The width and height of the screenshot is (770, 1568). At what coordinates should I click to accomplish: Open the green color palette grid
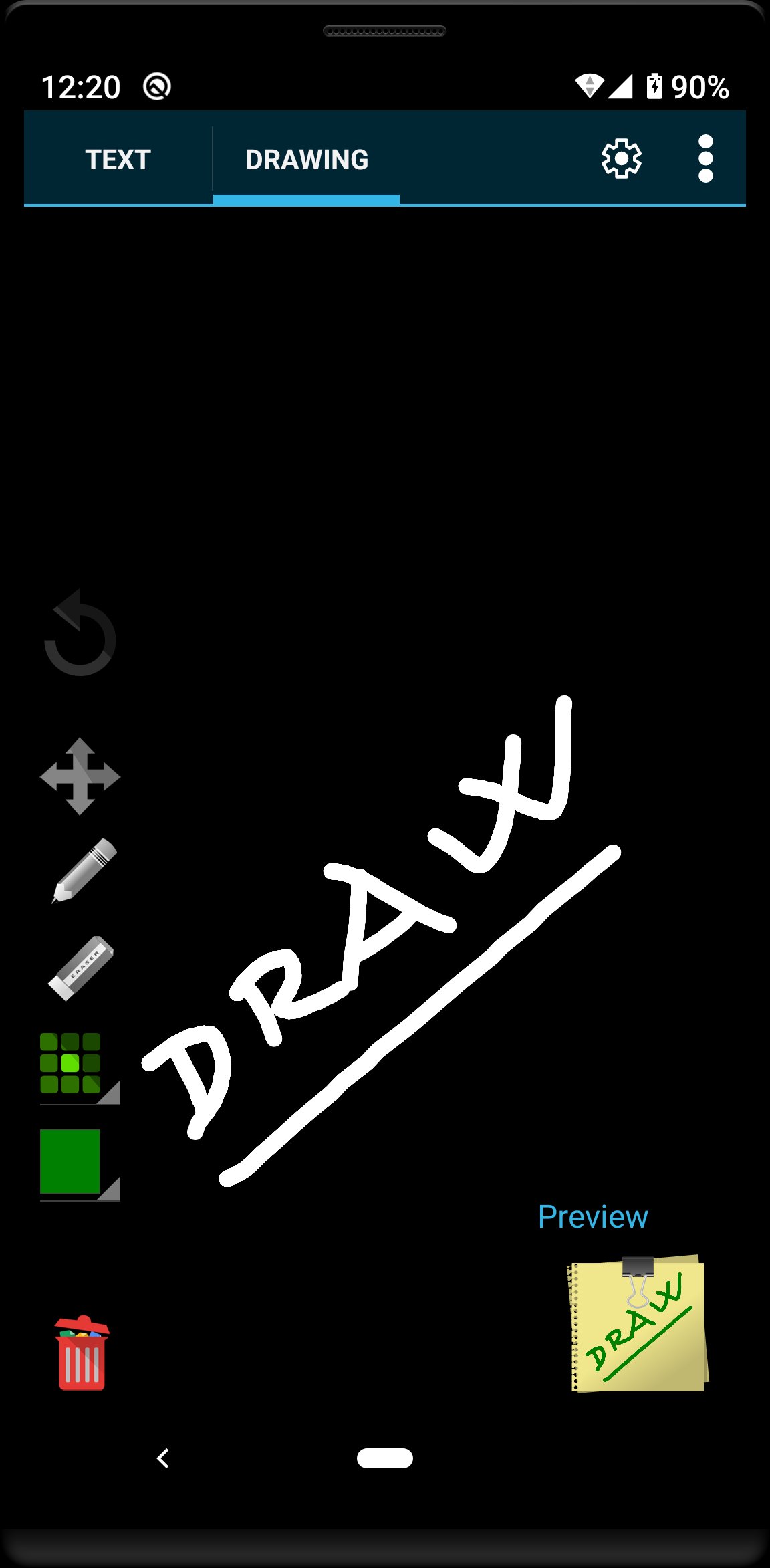(80, 1068)
